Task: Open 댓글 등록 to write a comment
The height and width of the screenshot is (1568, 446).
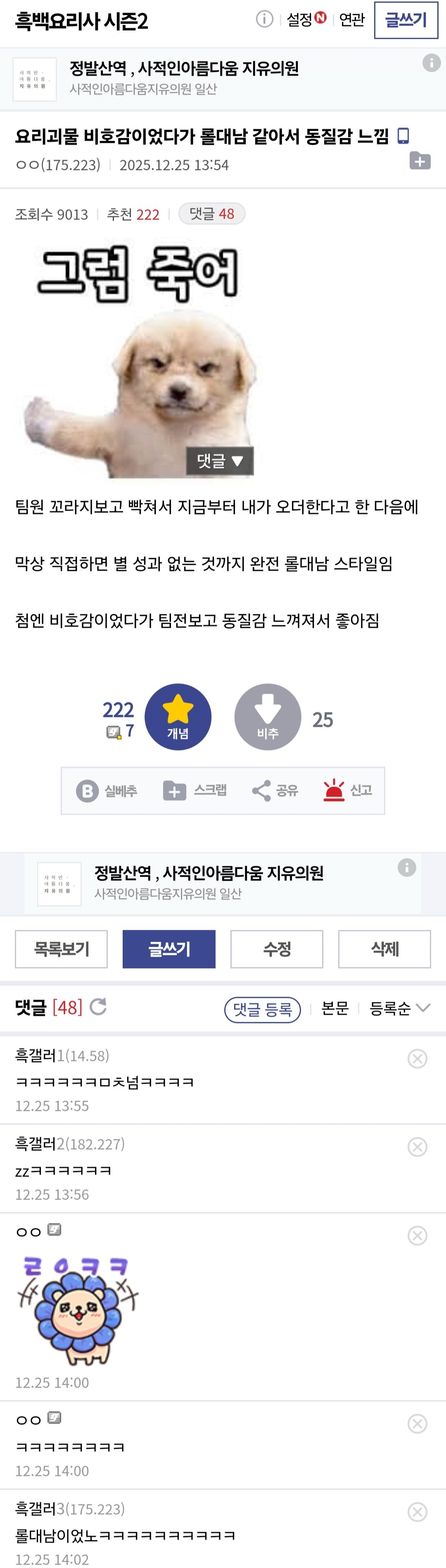Action: pos(263,1010)
